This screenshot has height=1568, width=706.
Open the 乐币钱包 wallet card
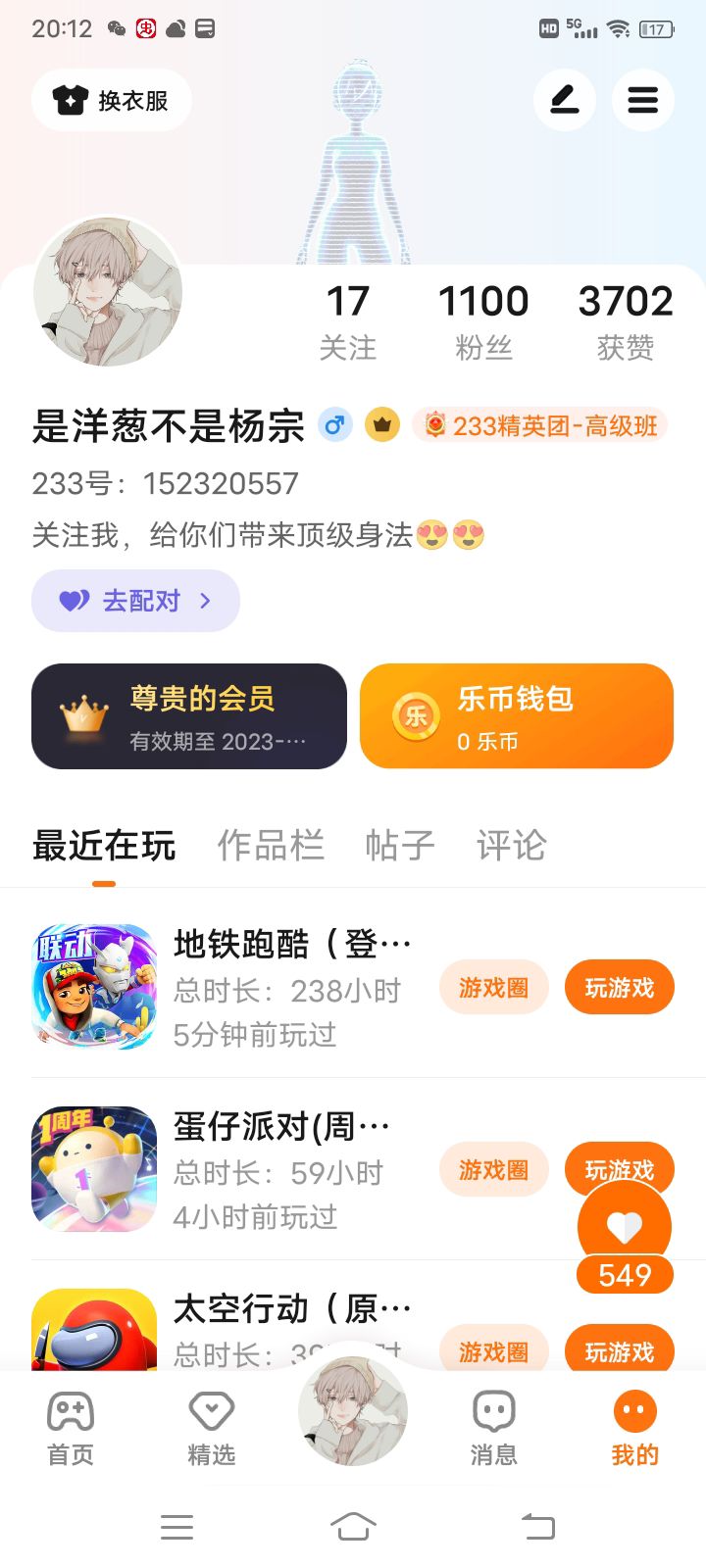tap(517, 716)
